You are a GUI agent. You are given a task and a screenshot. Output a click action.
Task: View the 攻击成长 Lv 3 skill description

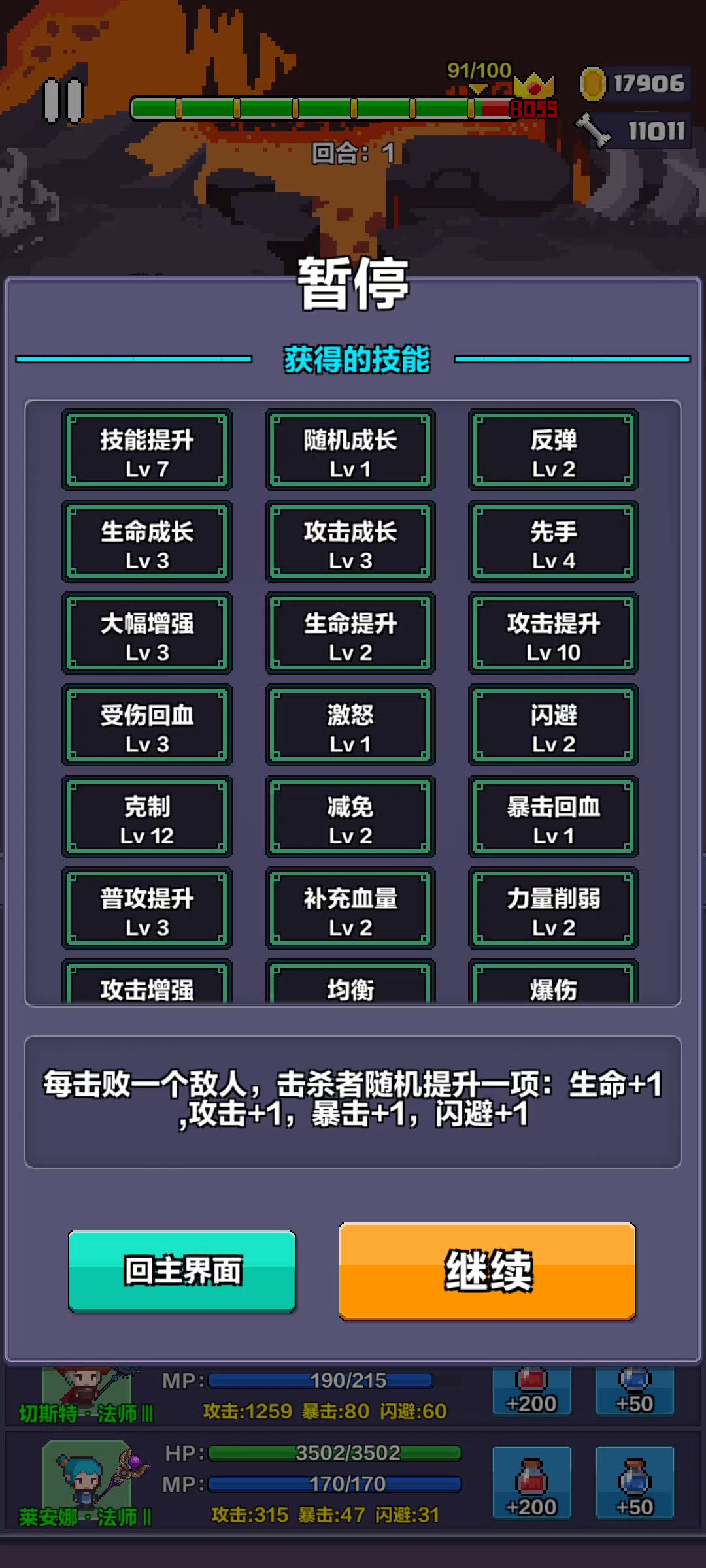(x=350, y=542)
